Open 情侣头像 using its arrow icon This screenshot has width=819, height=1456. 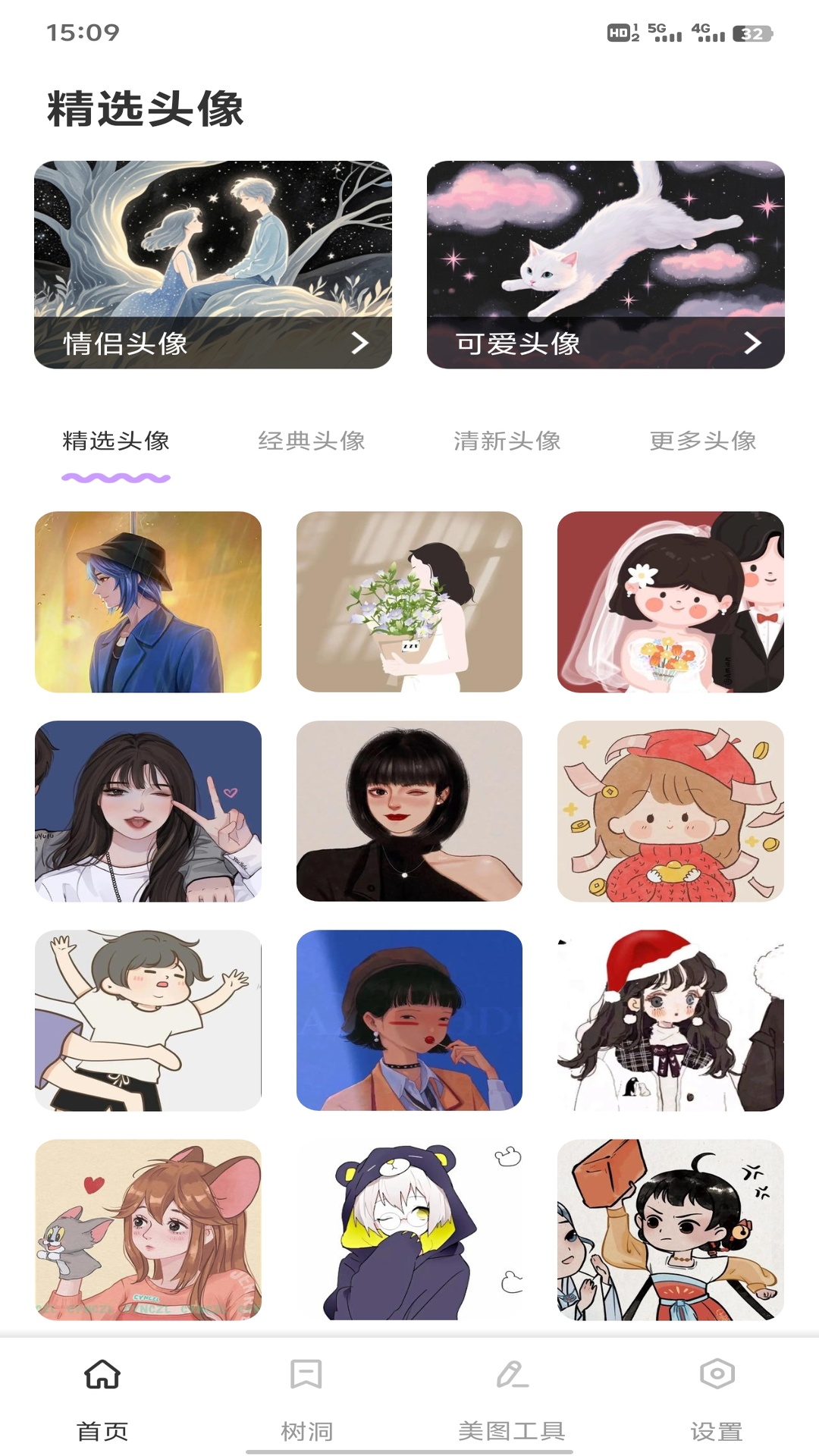click(362, 343)
